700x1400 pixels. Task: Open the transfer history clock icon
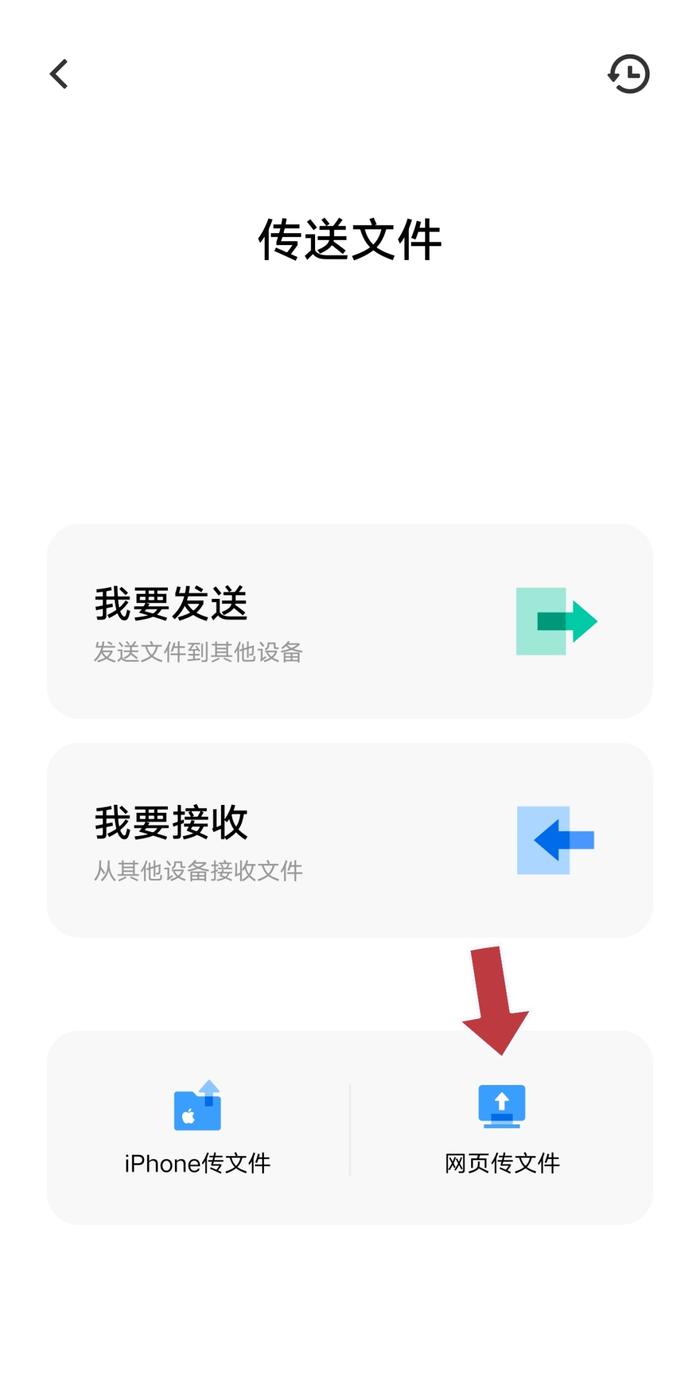point(629,74)
